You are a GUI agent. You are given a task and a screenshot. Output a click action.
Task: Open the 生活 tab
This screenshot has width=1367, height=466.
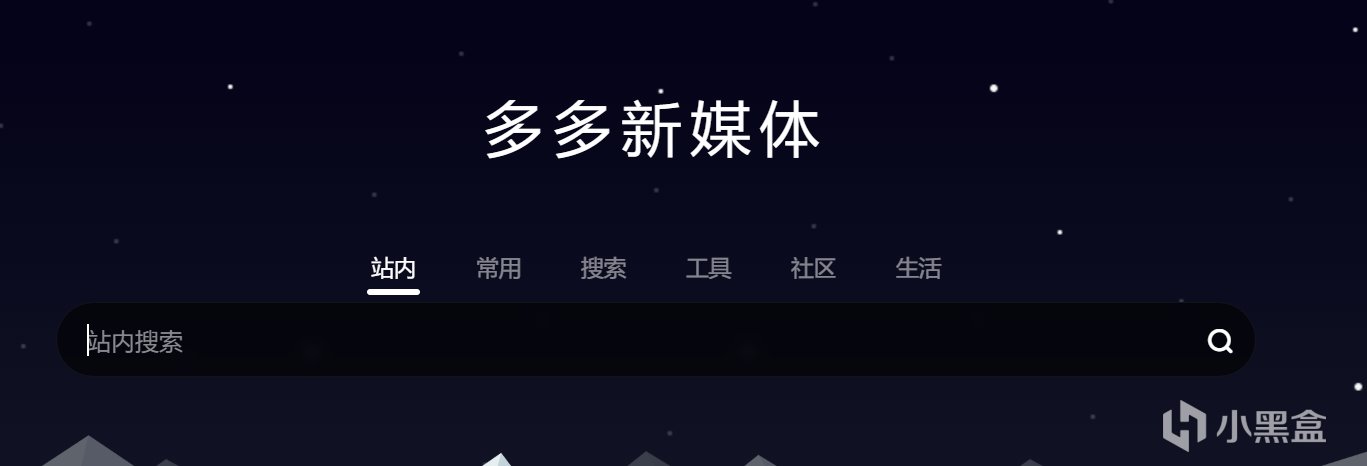pyautogui.click(x=918, y=269)
